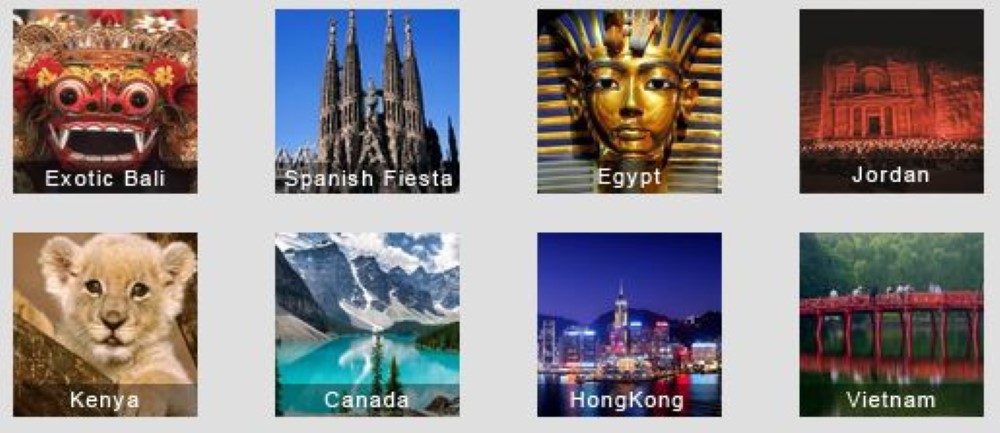Tap the HongKong tile

629,324
